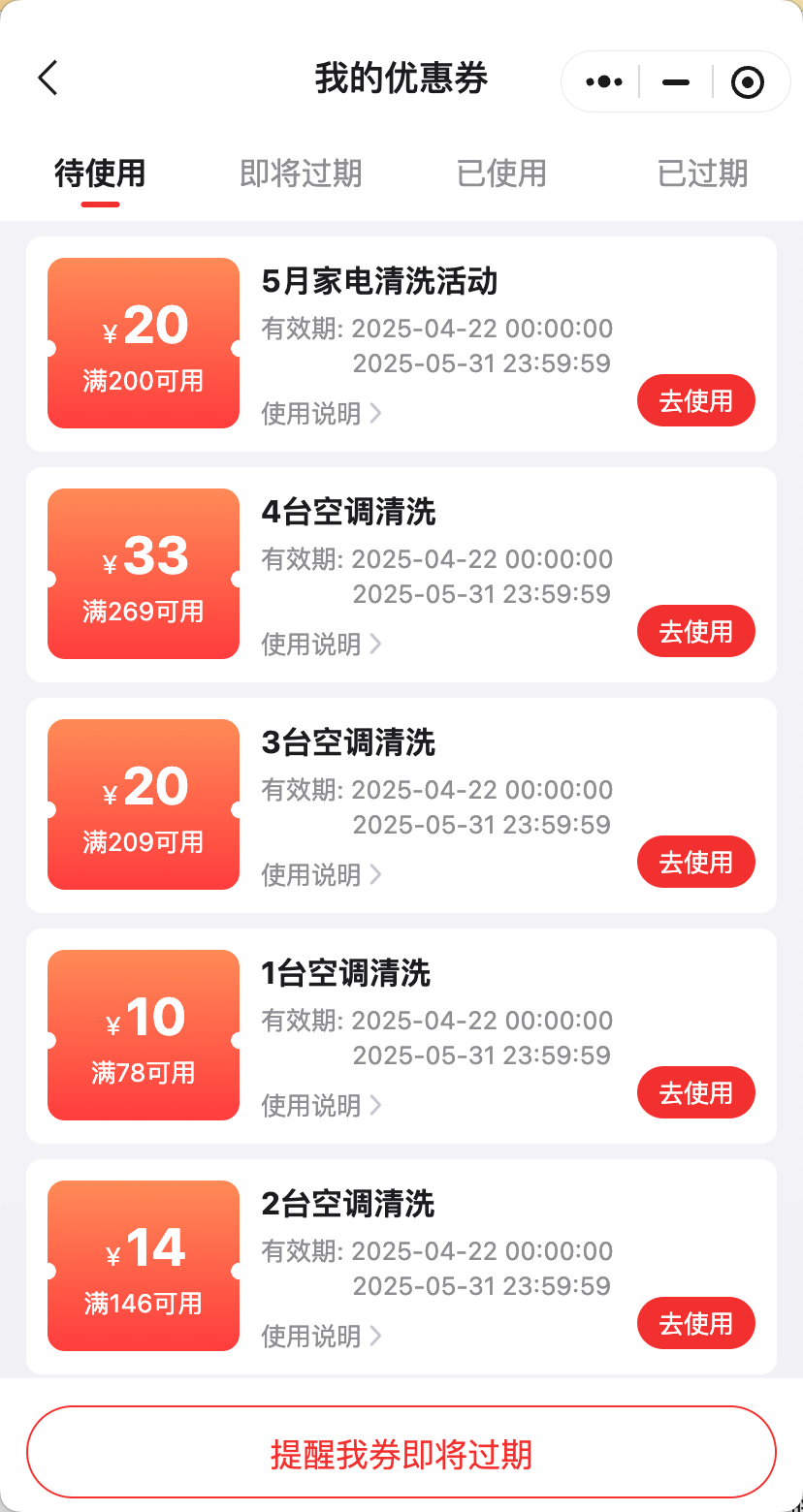
Task: Open 使用说明 for 5月家电清洗活动
Action: [322, 414]
